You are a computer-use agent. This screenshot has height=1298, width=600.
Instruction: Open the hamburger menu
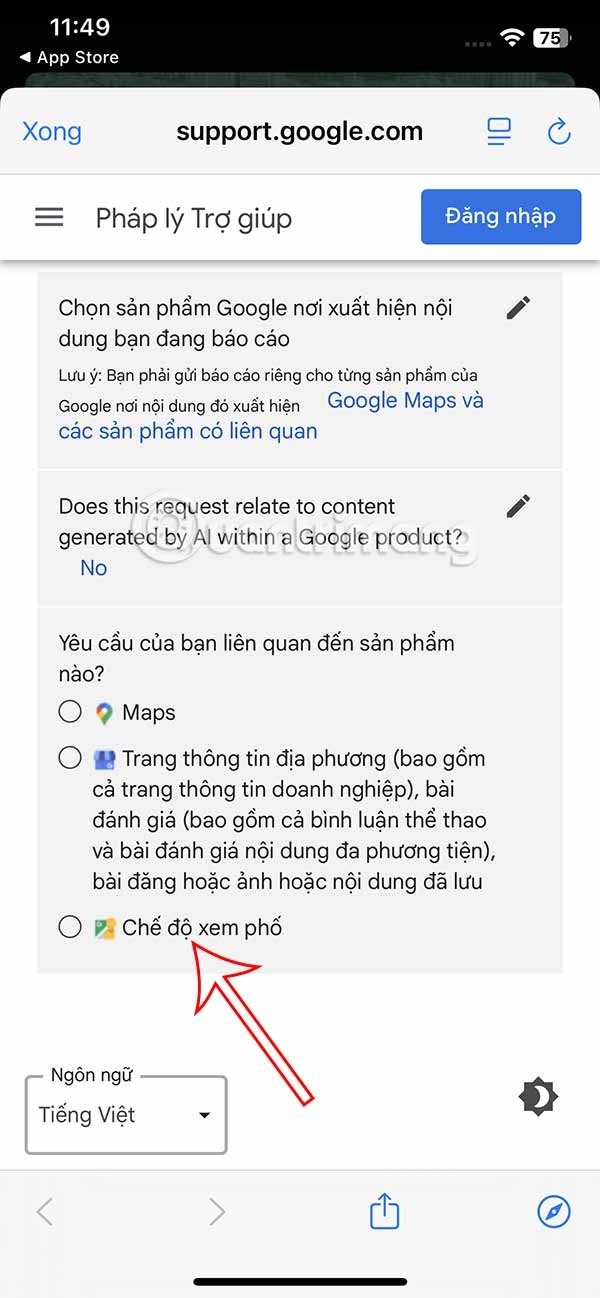pyautogui.click(x=49, y=217)
